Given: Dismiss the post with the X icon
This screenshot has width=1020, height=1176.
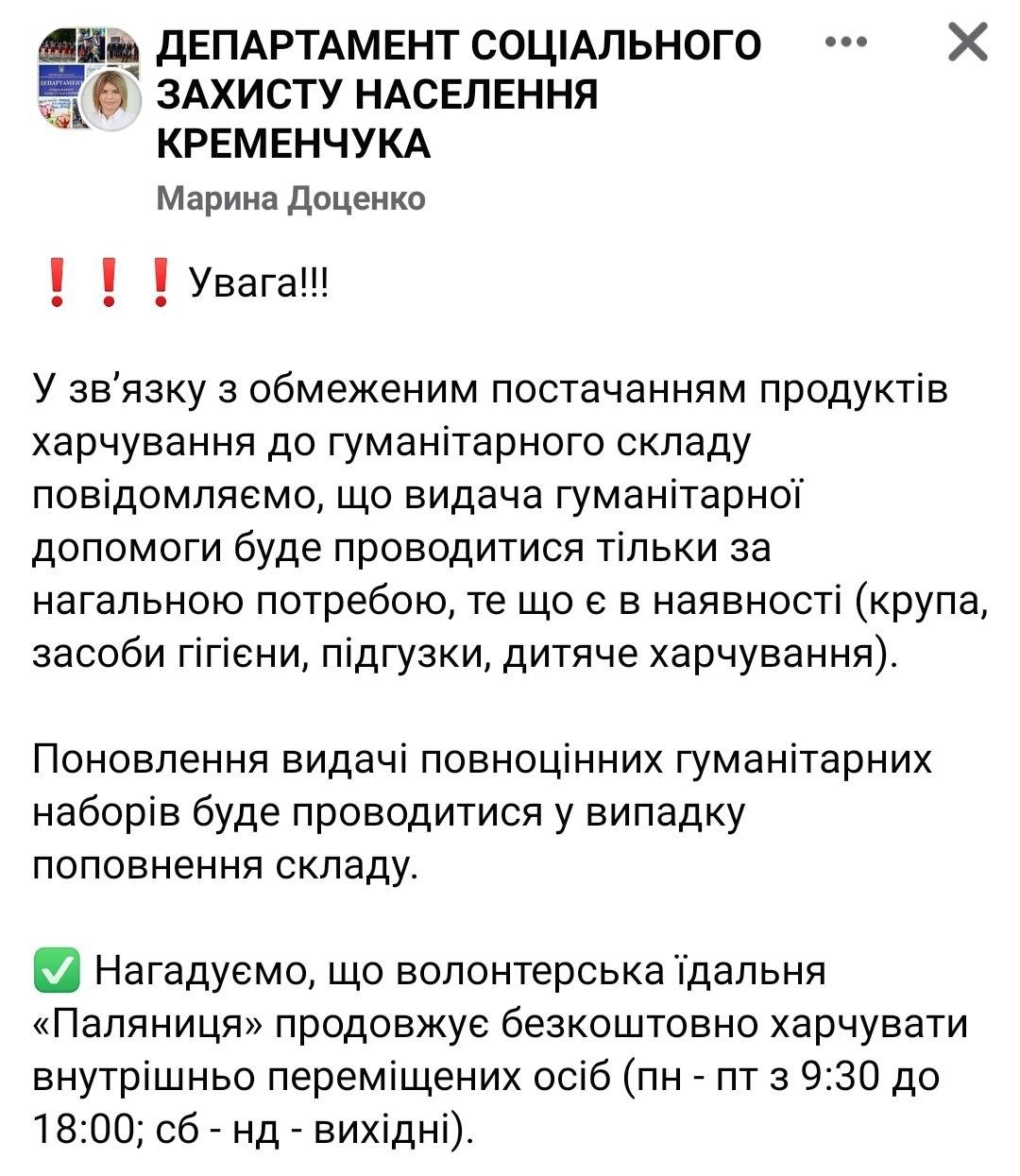Looking at the screenshot, I should 967,43.
